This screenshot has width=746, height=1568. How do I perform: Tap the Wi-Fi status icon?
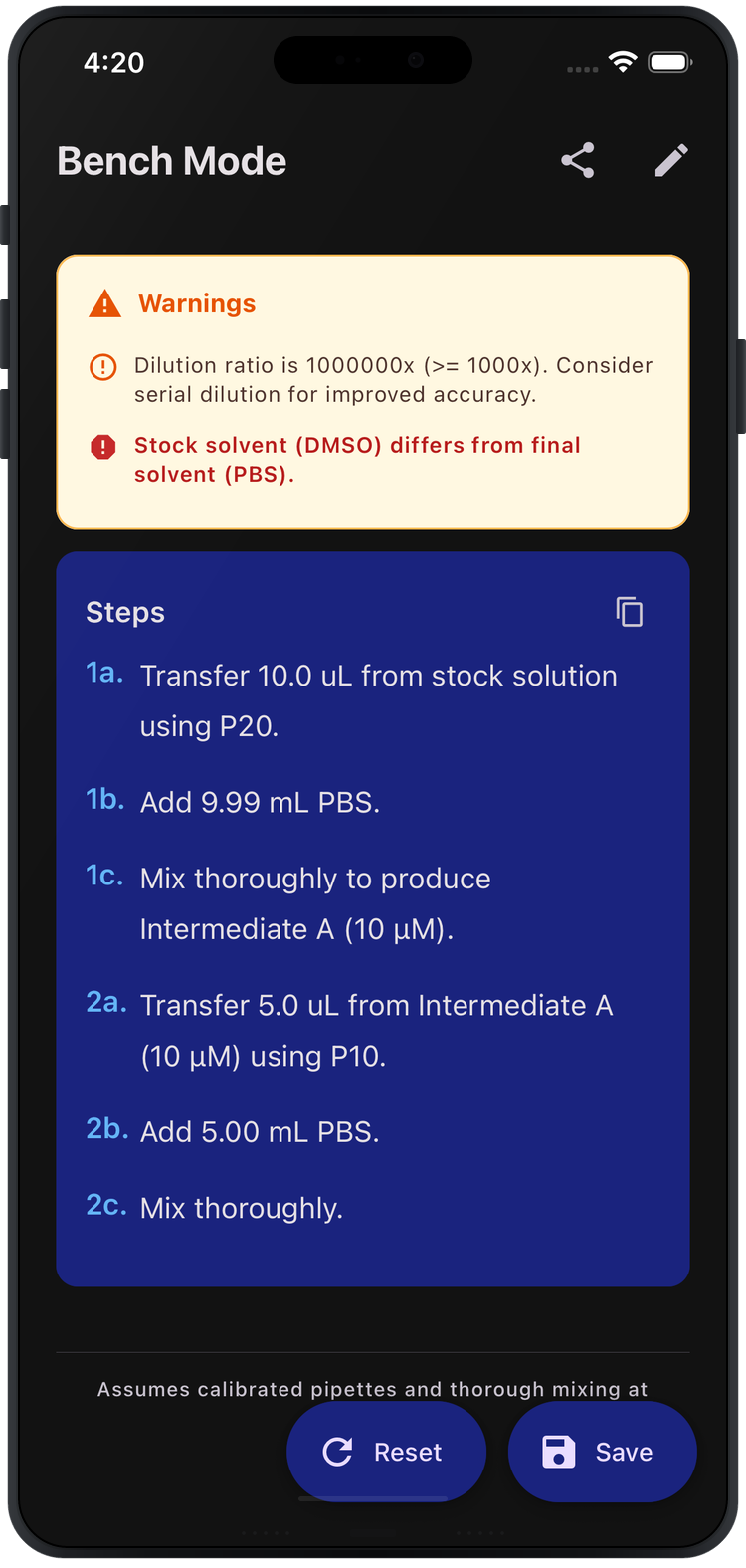[621, 61]
